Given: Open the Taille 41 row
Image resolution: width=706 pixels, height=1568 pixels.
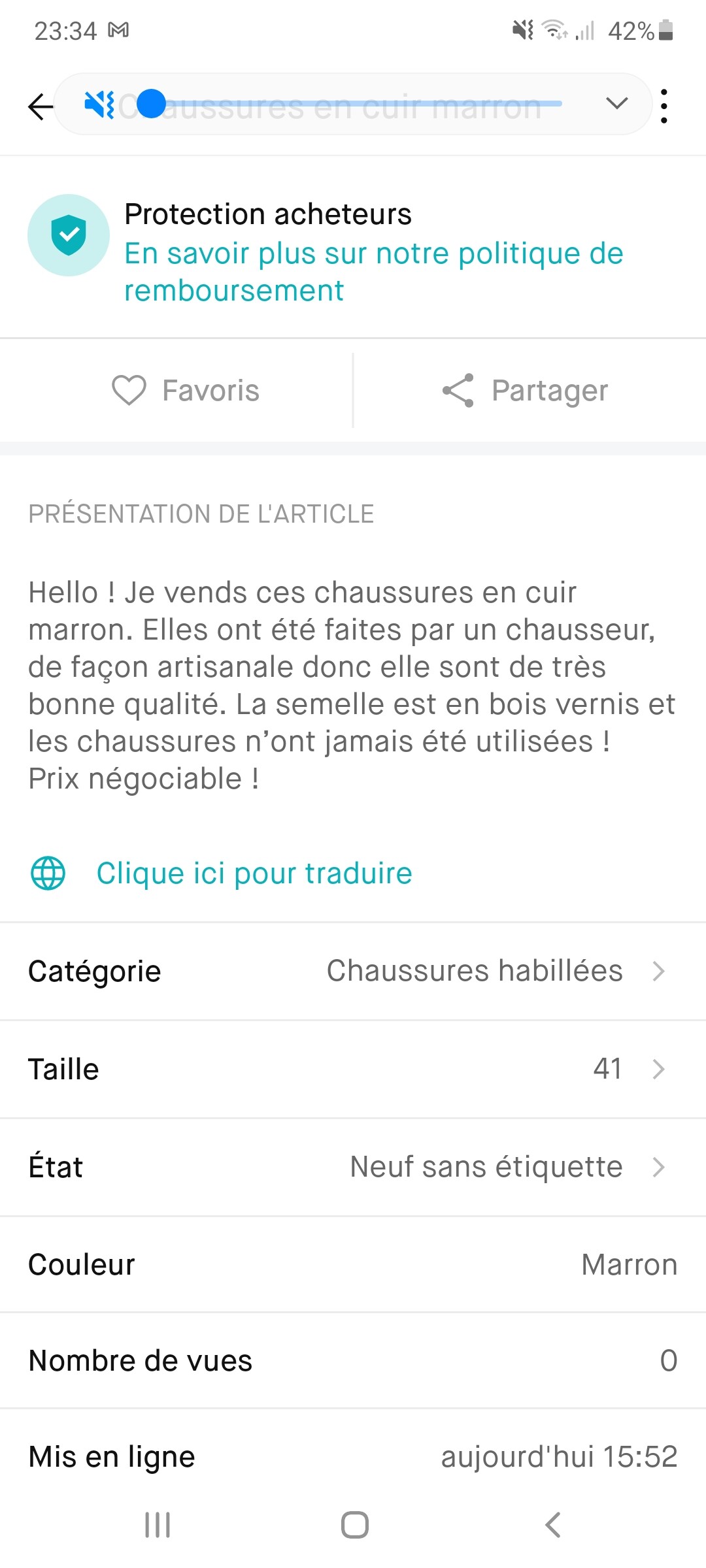Looking at the screenshot, I should (x=353, y=1070).
